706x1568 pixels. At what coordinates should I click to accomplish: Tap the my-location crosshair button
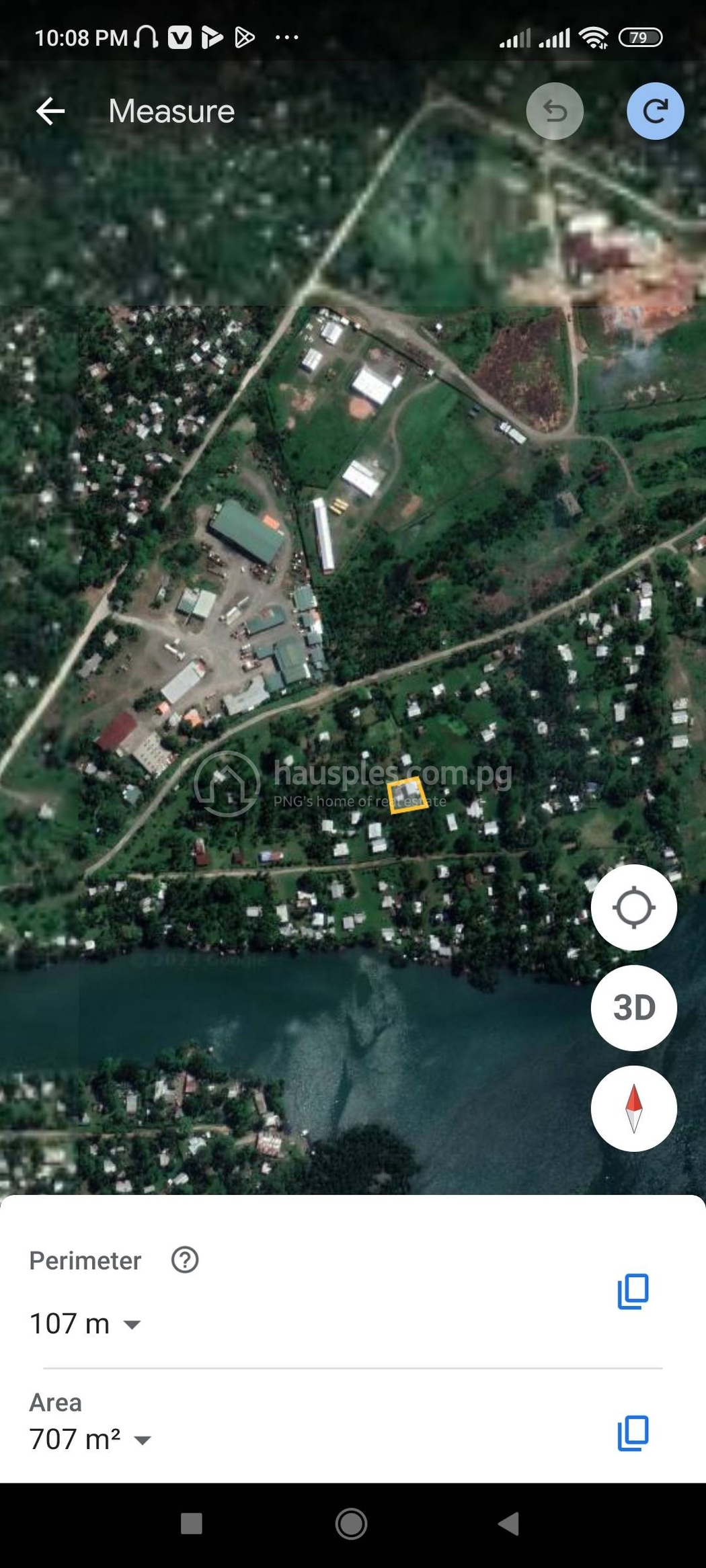(634, 907)
